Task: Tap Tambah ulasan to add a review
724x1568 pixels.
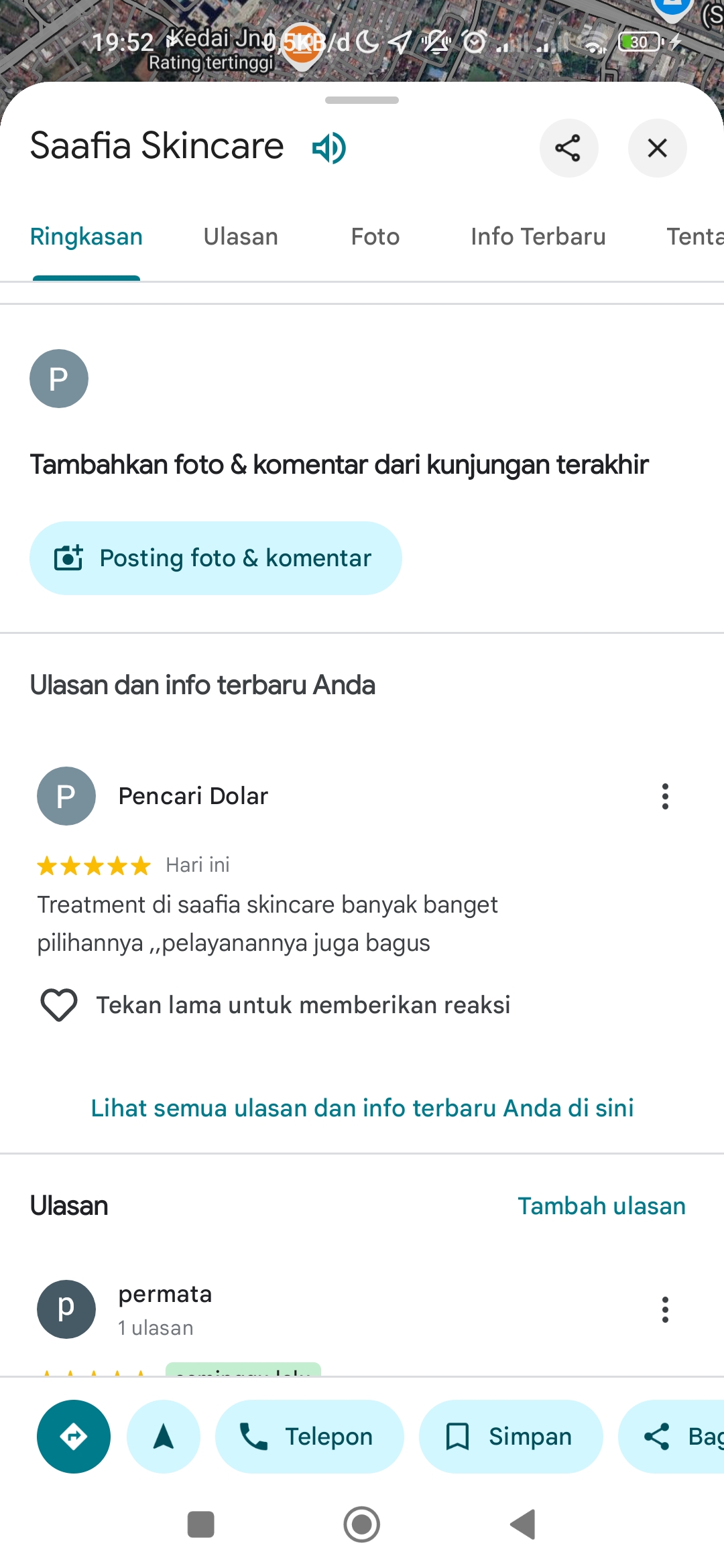Action: tap(601, 1206)
